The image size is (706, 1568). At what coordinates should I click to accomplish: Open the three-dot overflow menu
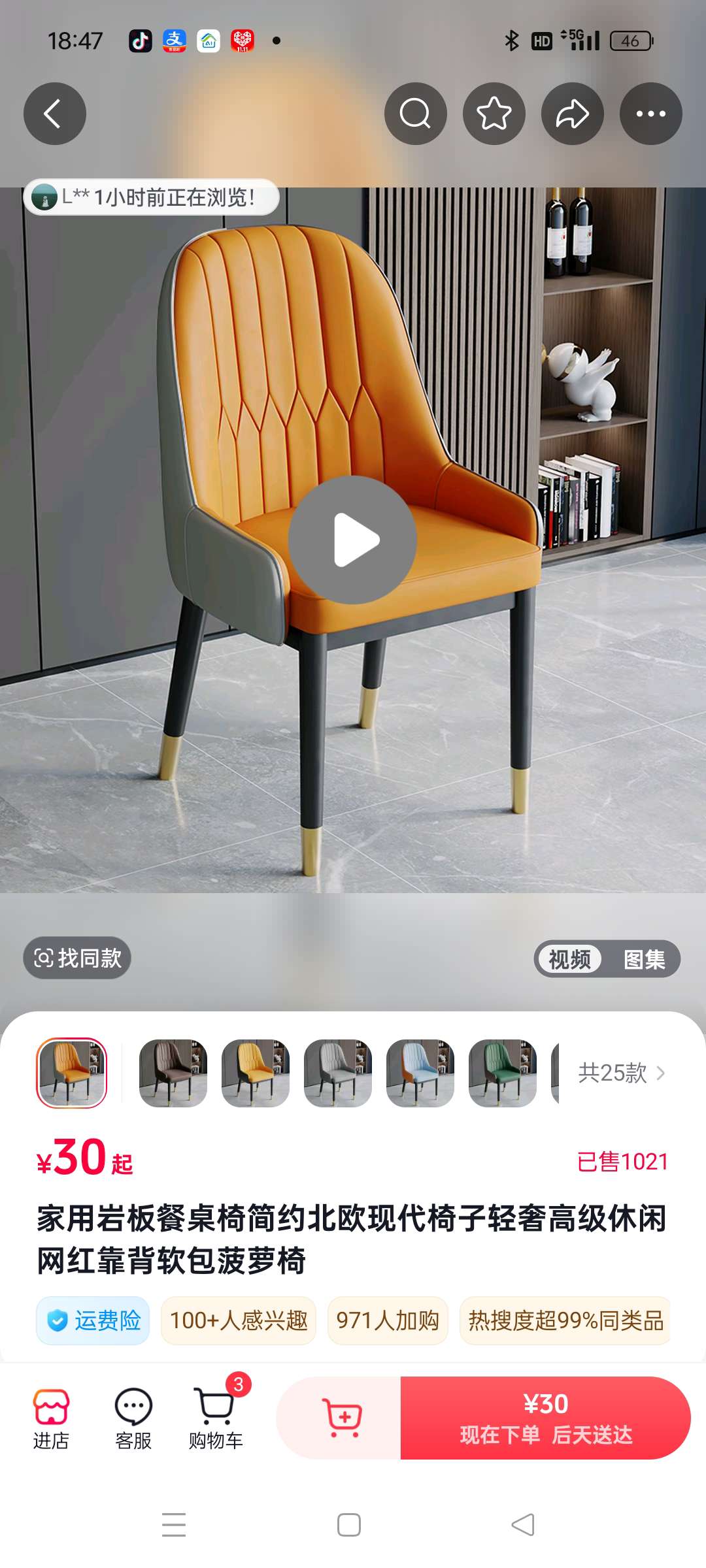coord(650,114)
